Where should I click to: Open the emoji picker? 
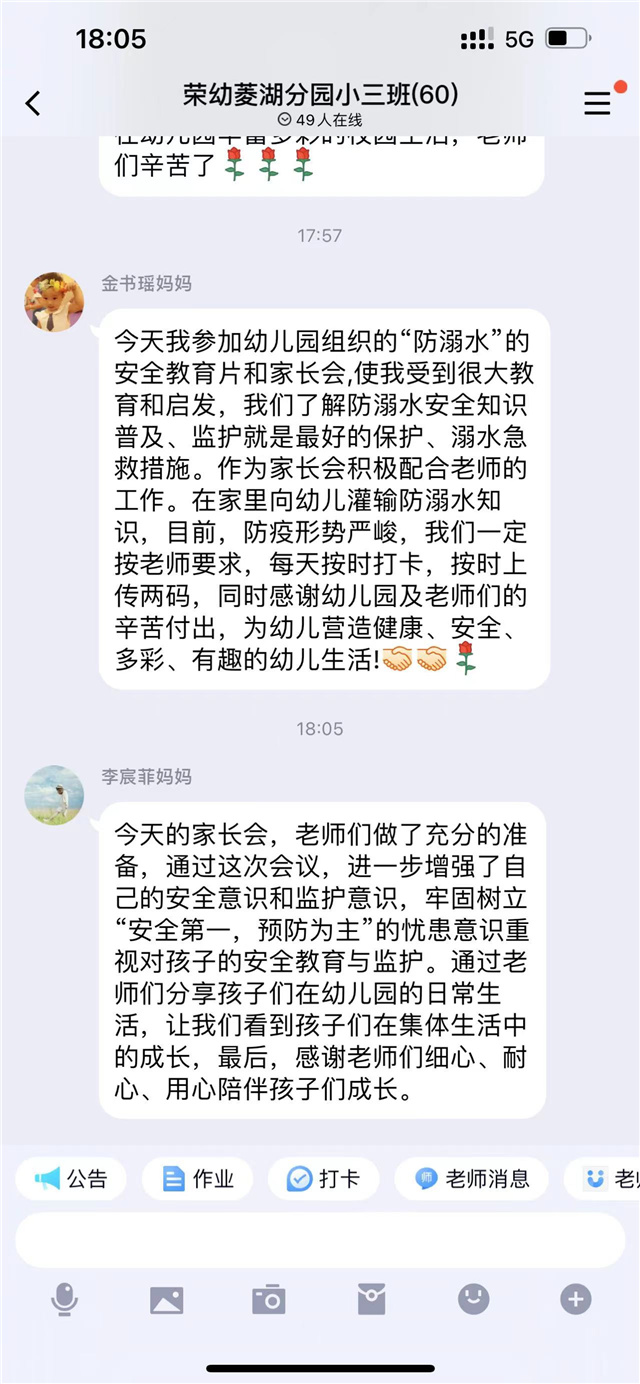coord(473,1299)
